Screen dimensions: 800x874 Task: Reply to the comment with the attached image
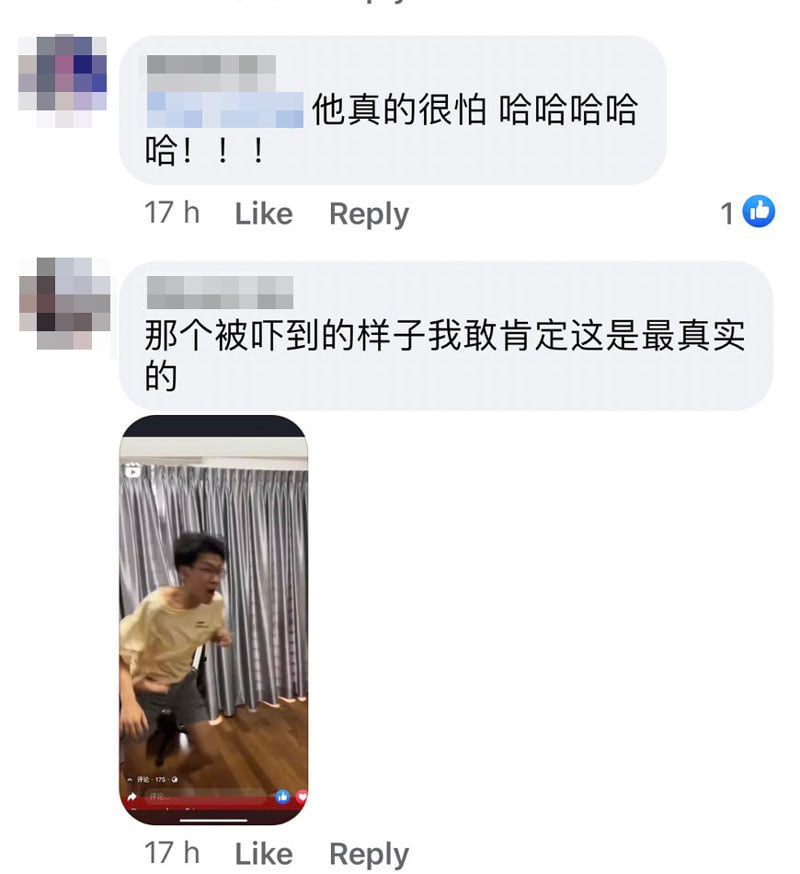[368, 853]
